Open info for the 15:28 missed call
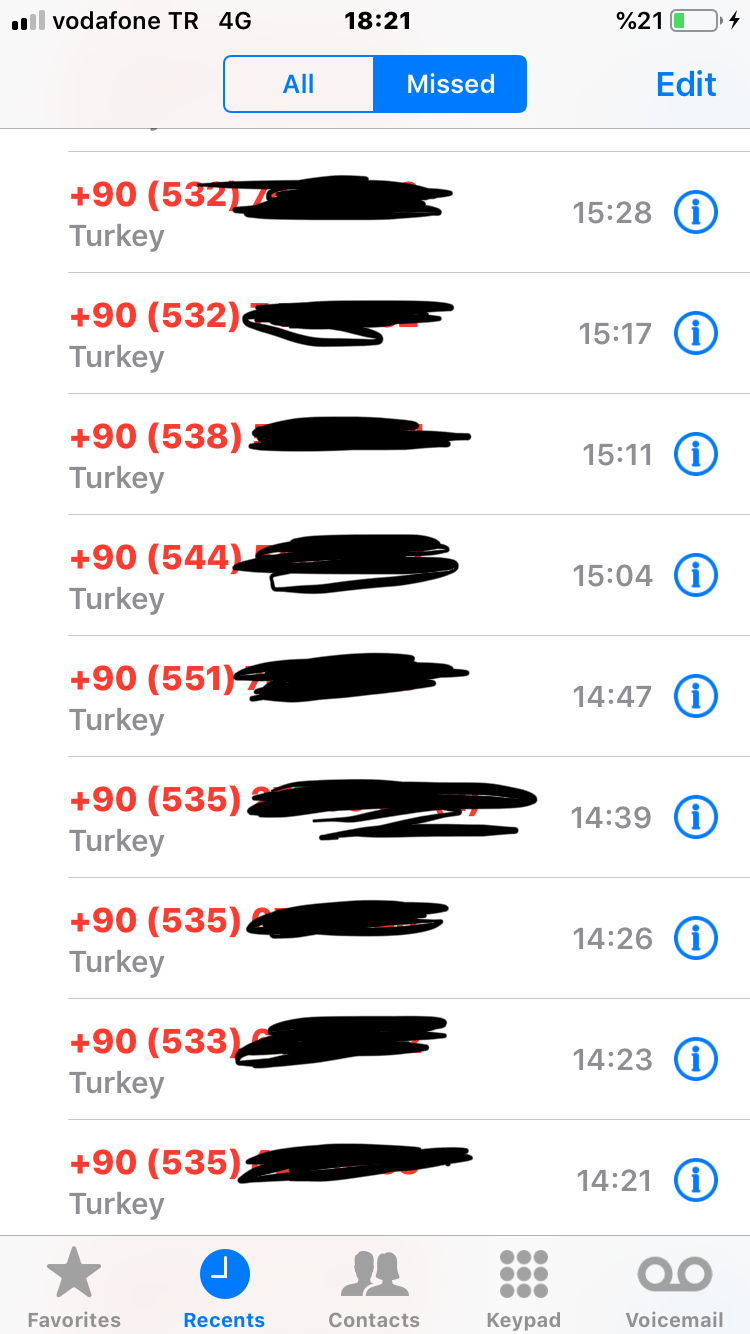The image size is (750, 1334). (696, 212)
